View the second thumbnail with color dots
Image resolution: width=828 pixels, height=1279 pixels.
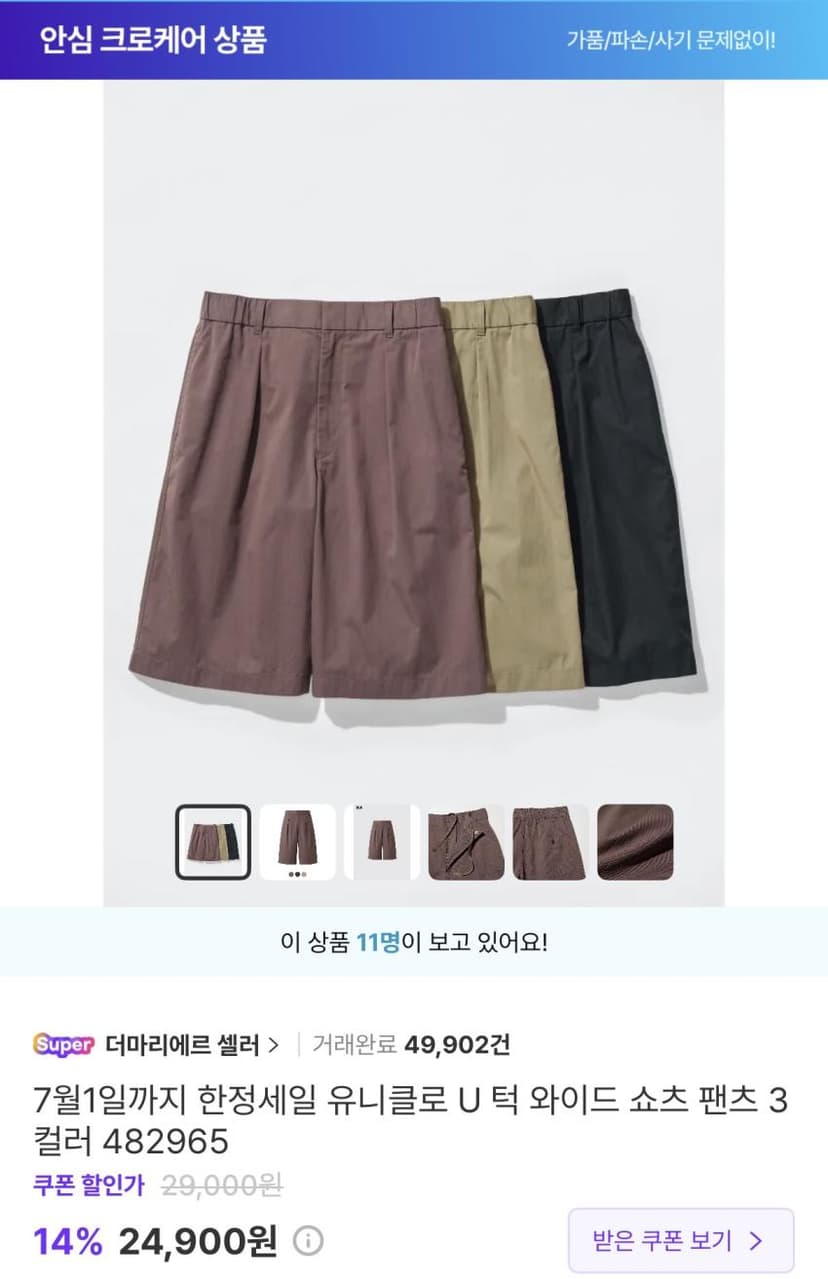tap(297, 842)
